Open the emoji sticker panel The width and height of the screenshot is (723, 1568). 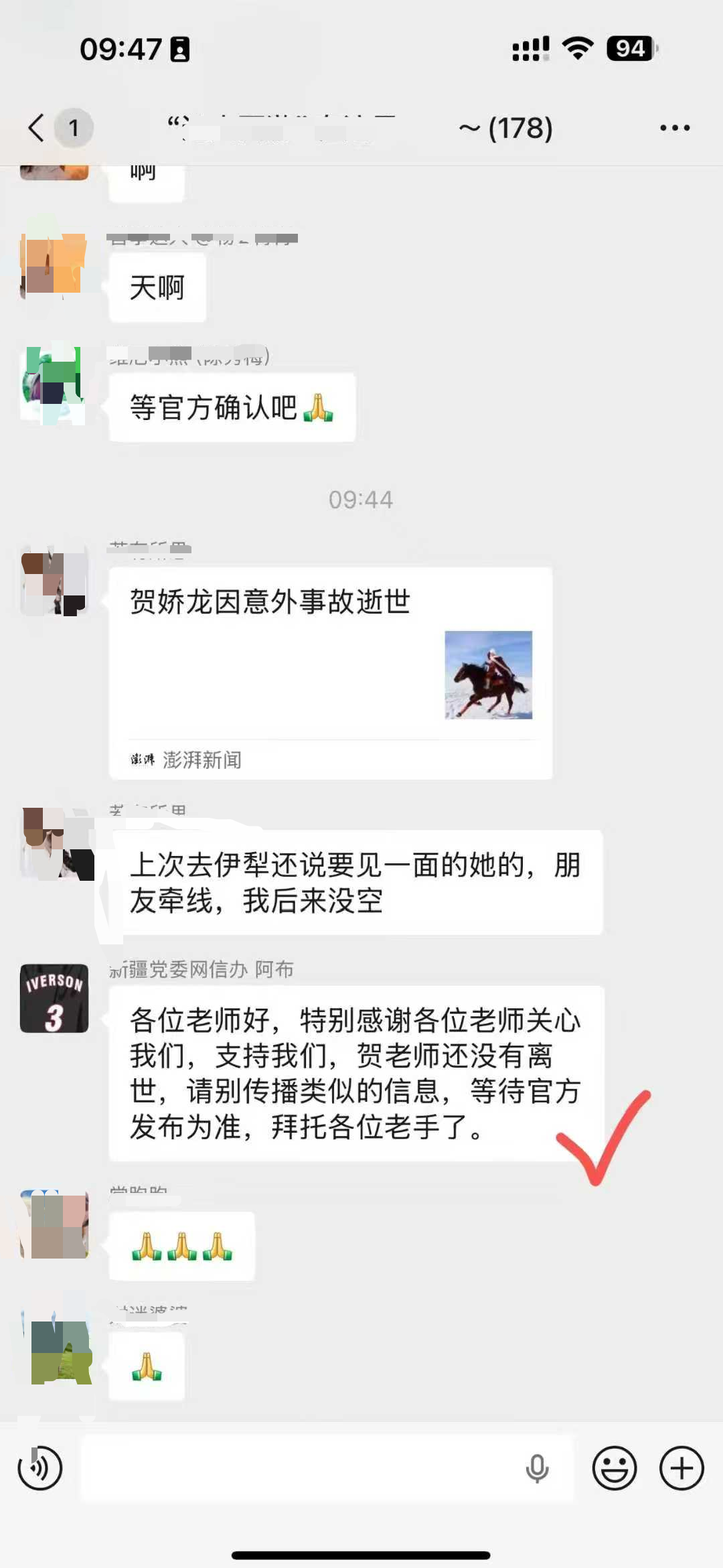(614, 1468)
